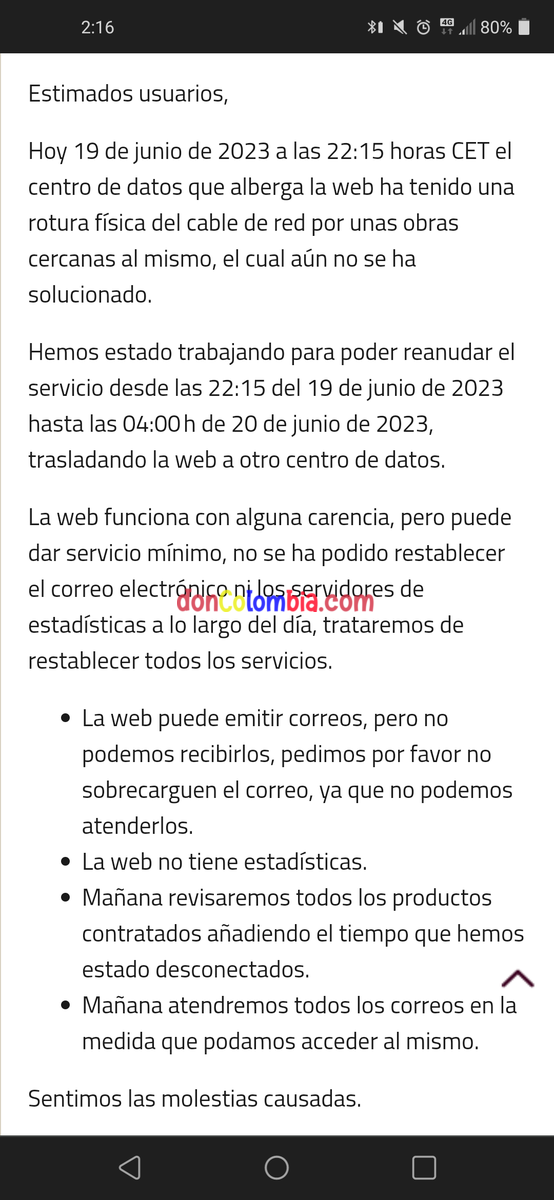Open the recent apps view
The width and height of the screenshot is (554, 1200).
coord(424,1167)
